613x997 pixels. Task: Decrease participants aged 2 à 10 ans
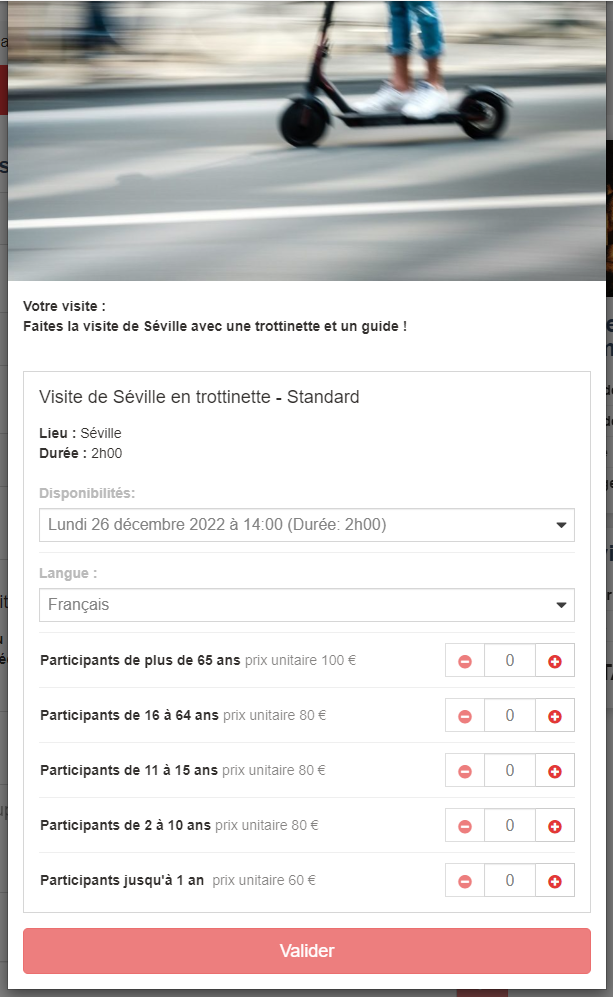pos(465,826)
